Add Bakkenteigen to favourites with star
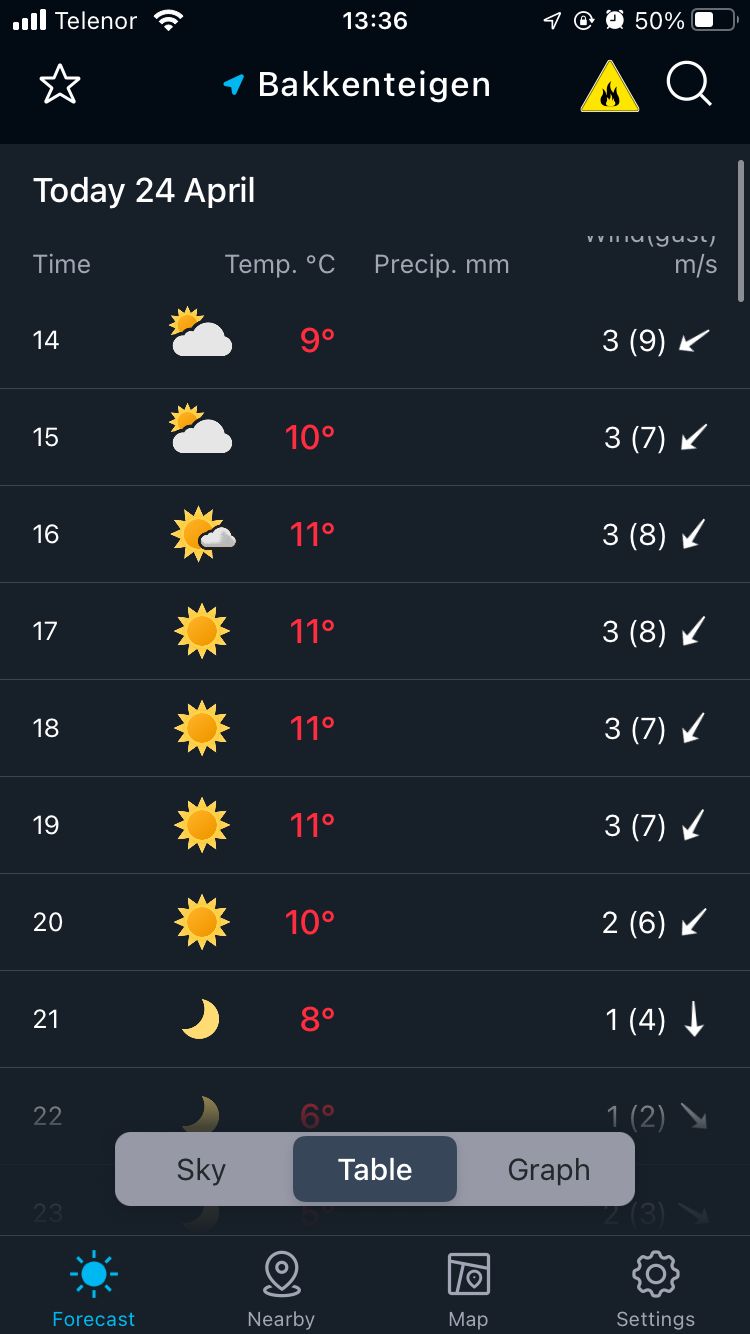 pyautogui.click(x=60, y=85)
